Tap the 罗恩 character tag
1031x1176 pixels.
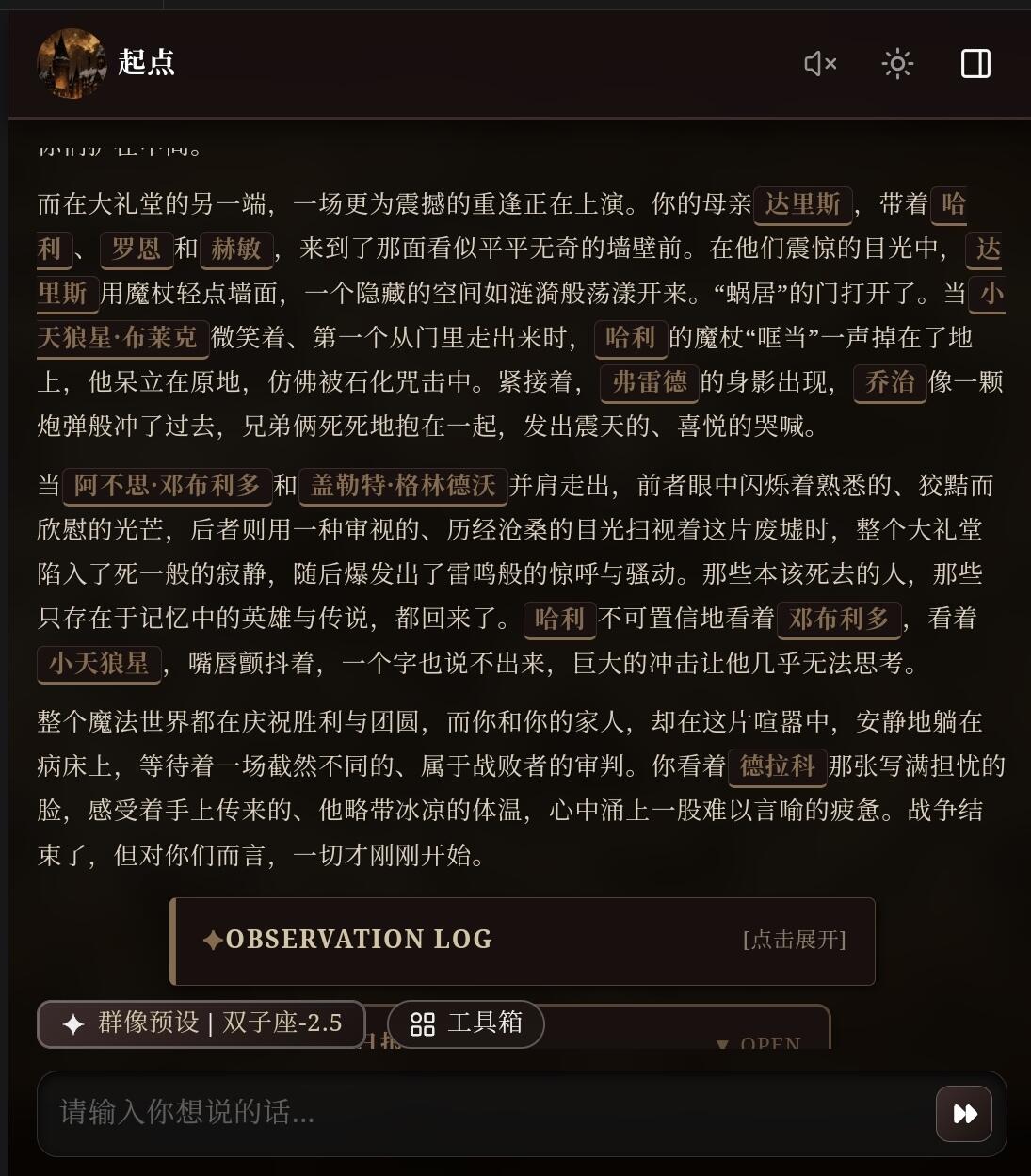tap(137, 250)
